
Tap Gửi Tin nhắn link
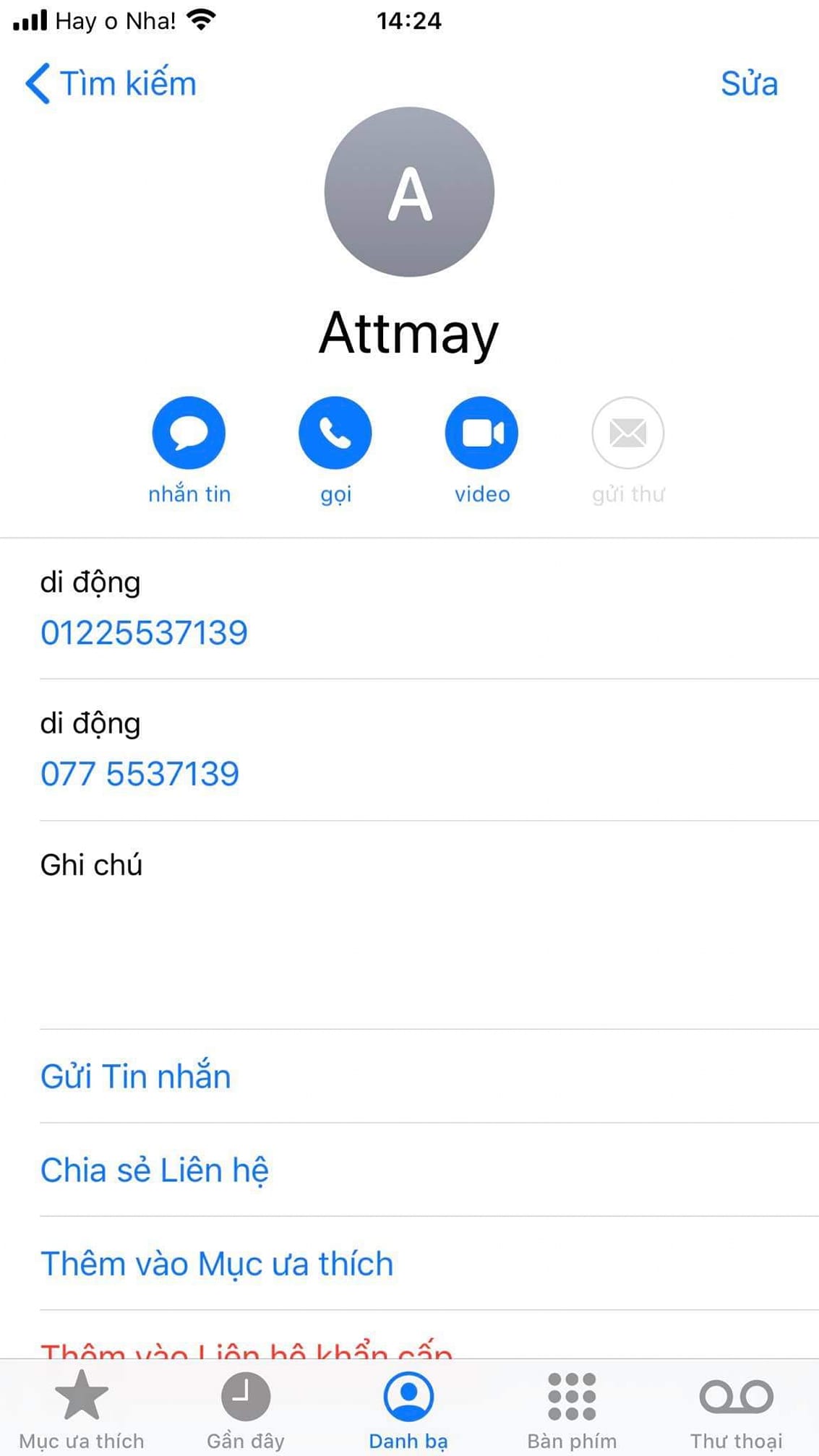(135, 1076)
